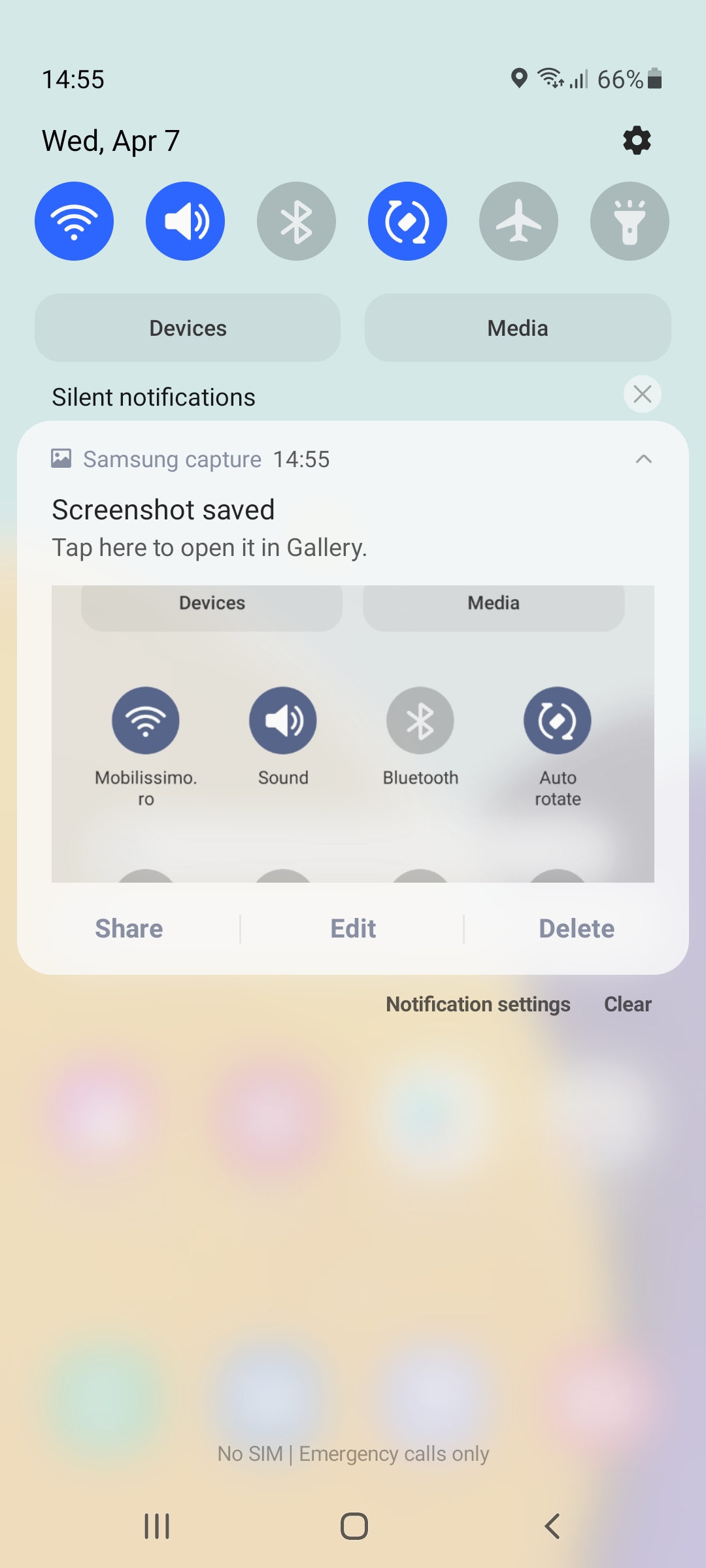Open the Devices panel
706x1568 pixels.
188,328
